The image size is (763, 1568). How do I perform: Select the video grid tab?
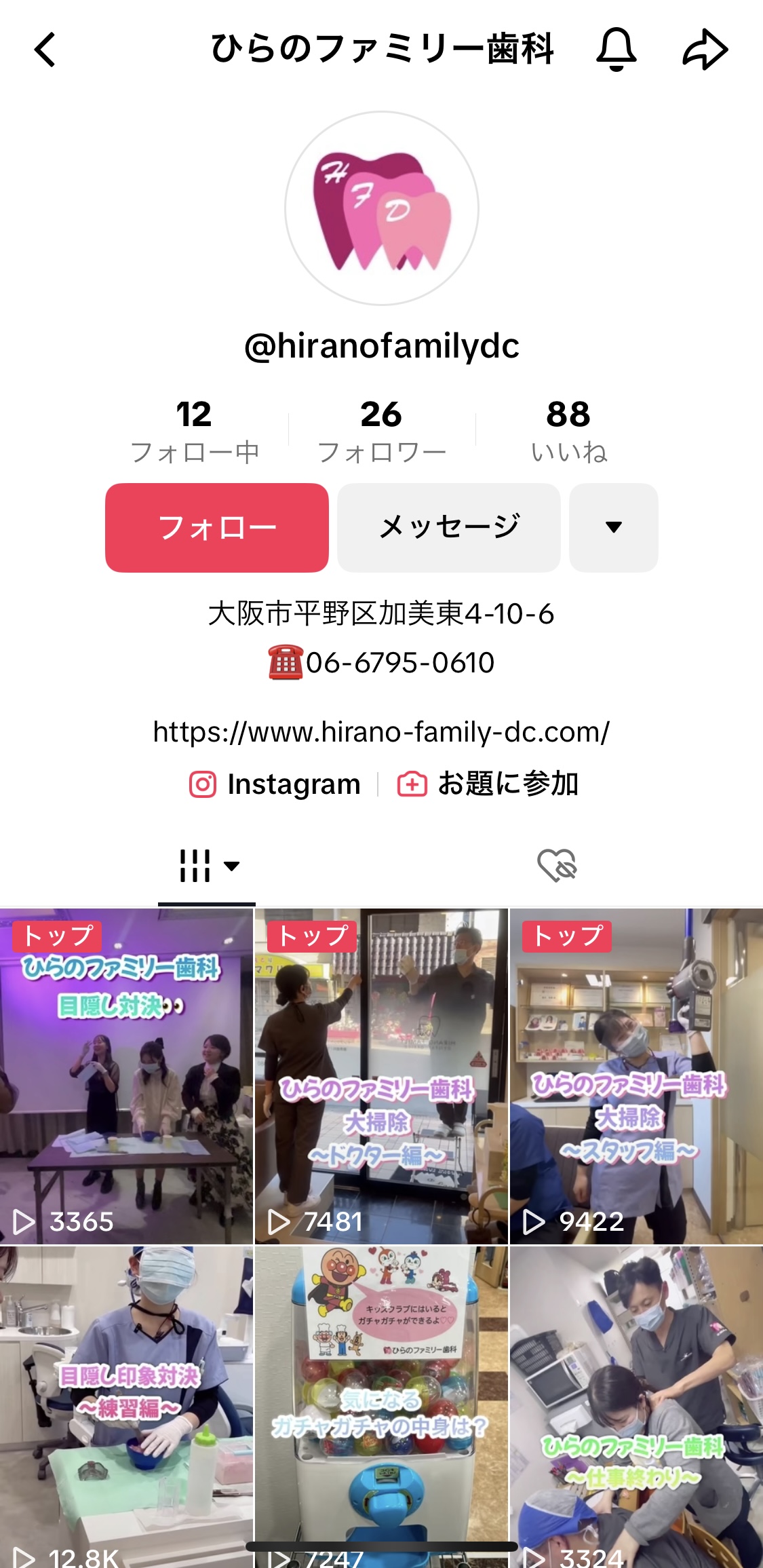207,866
